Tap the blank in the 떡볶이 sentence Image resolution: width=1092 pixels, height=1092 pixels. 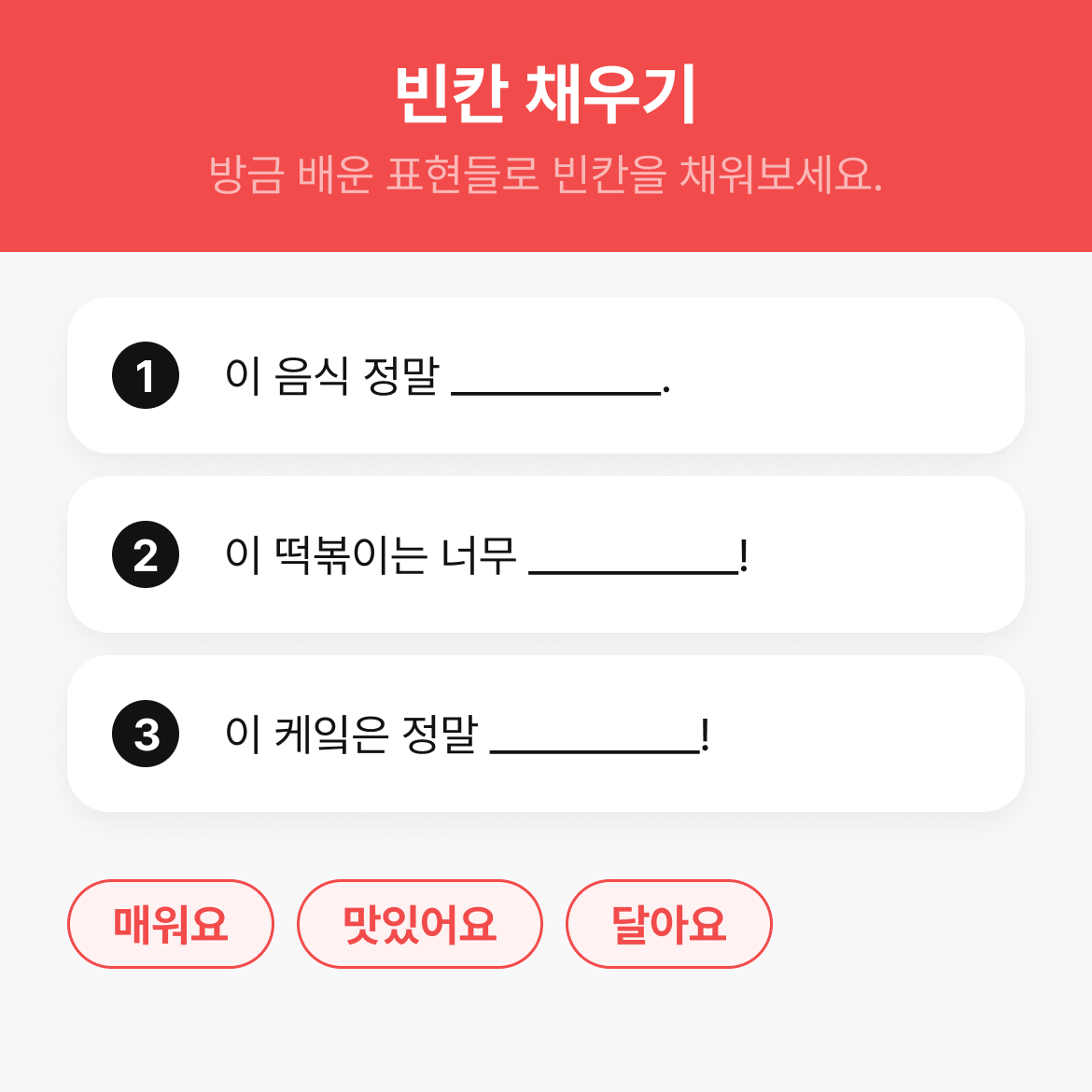(x=634, y=560)
